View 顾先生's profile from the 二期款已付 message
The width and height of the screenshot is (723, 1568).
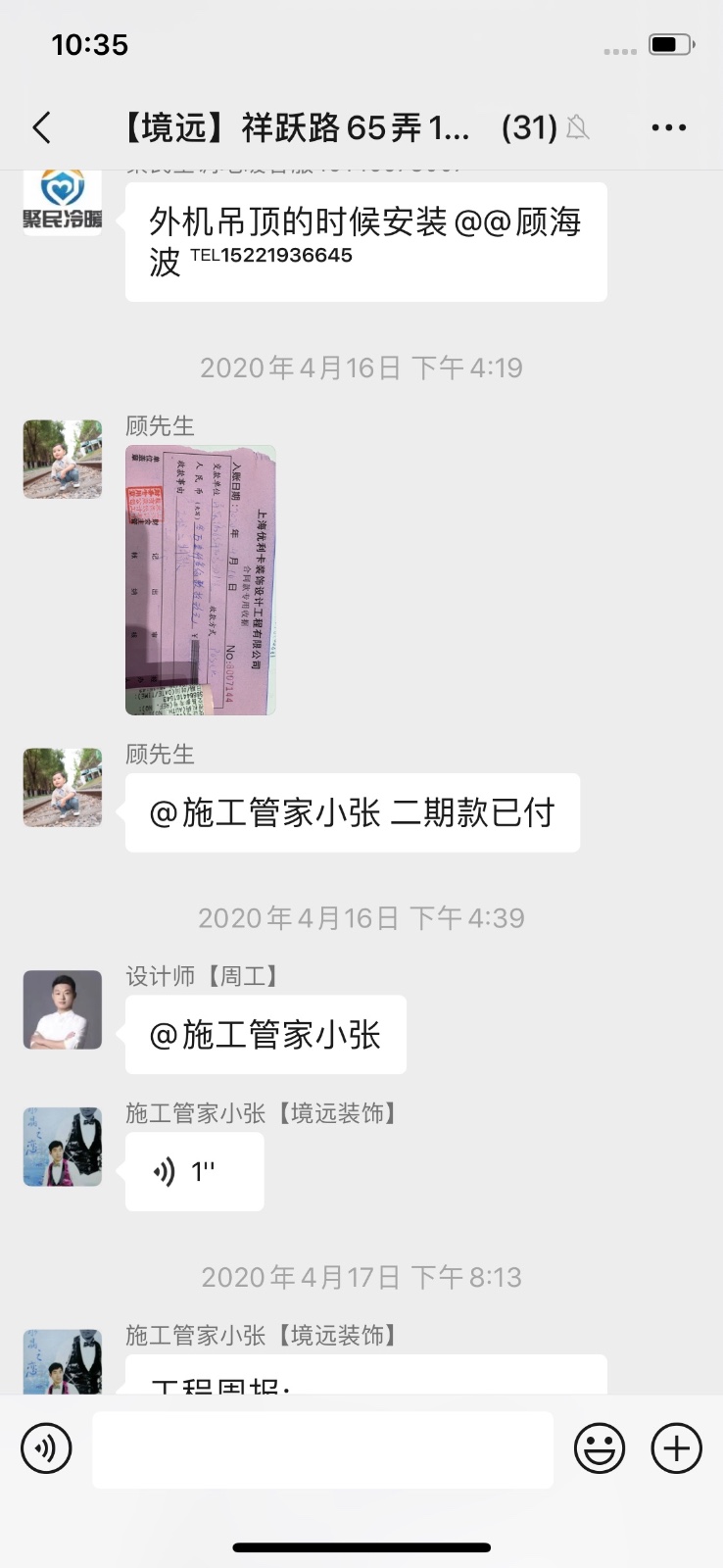pos(63,787)
